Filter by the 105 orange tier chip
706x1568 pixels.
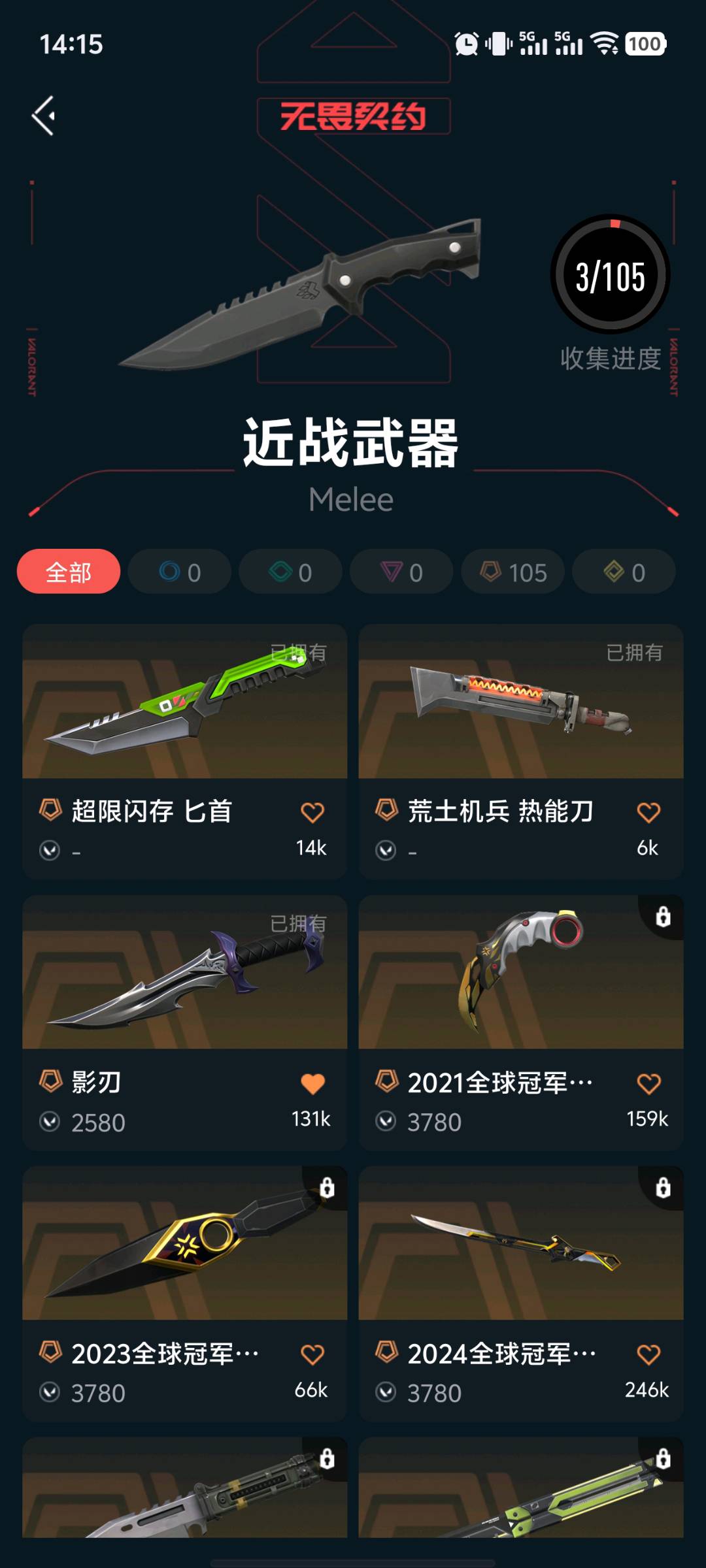513,572
